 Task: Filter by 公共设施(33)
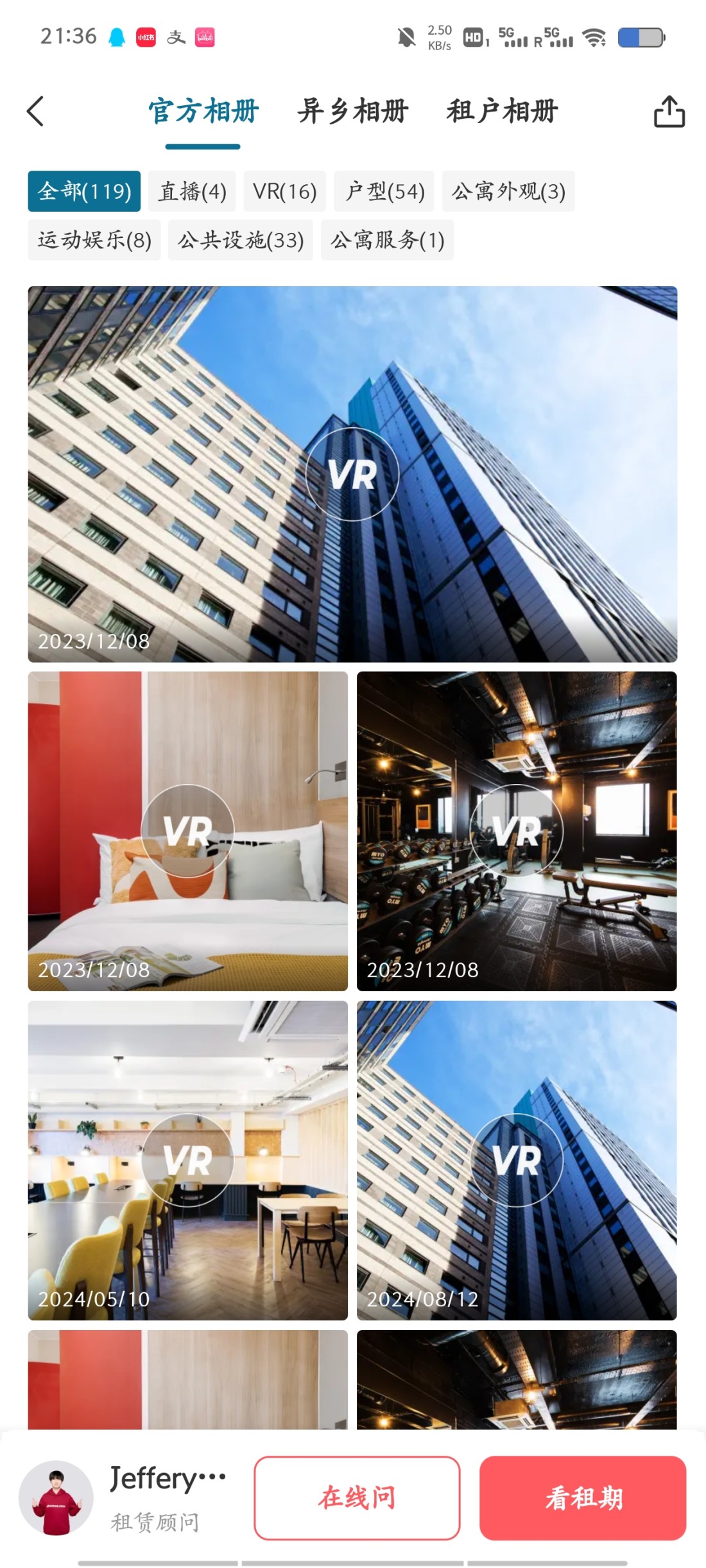[240, 240]
